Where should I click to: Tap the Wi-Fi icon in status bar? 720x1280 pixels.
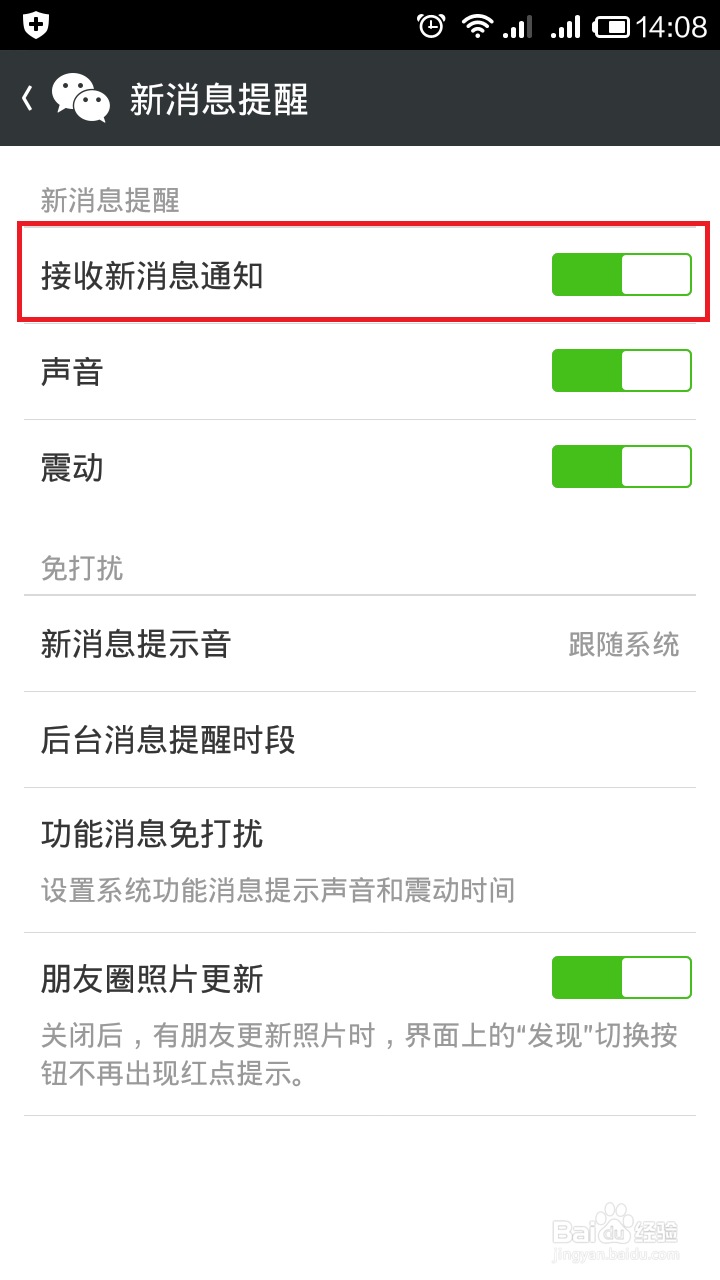tap(478, 27)
